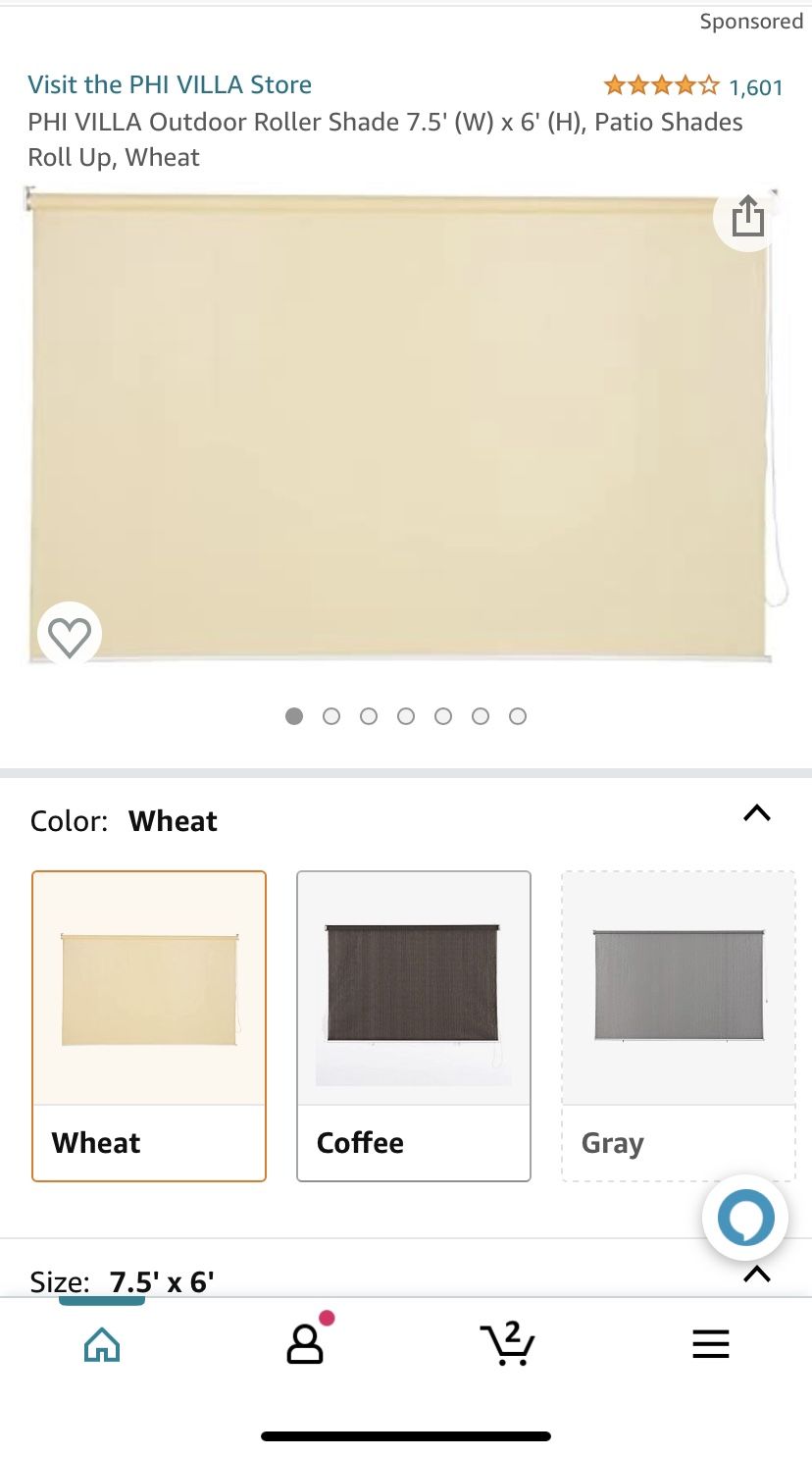Open the shopping cart with 2 items
812x1457 pixels.
[x=508, y=1344]
